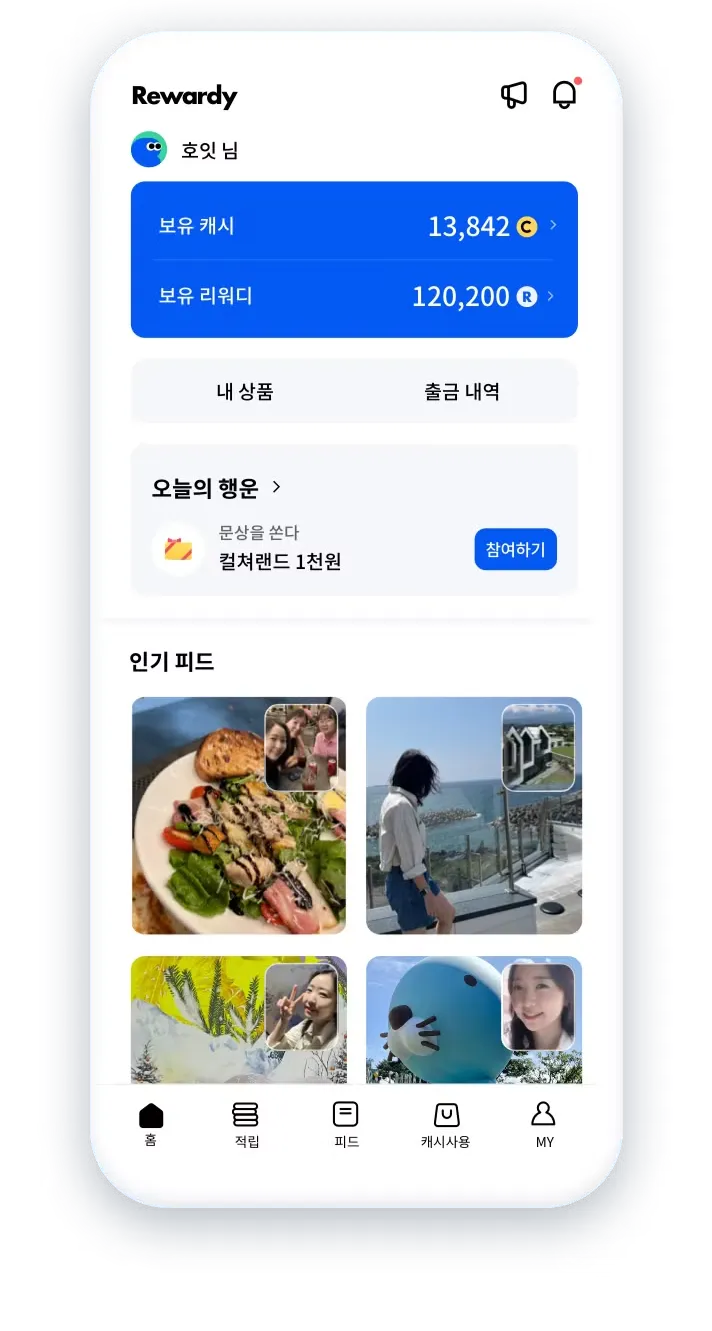Viewport: 712px width, 1331px height.
Task: Open the 캐시사용 tab
Action: point(446,1123)
